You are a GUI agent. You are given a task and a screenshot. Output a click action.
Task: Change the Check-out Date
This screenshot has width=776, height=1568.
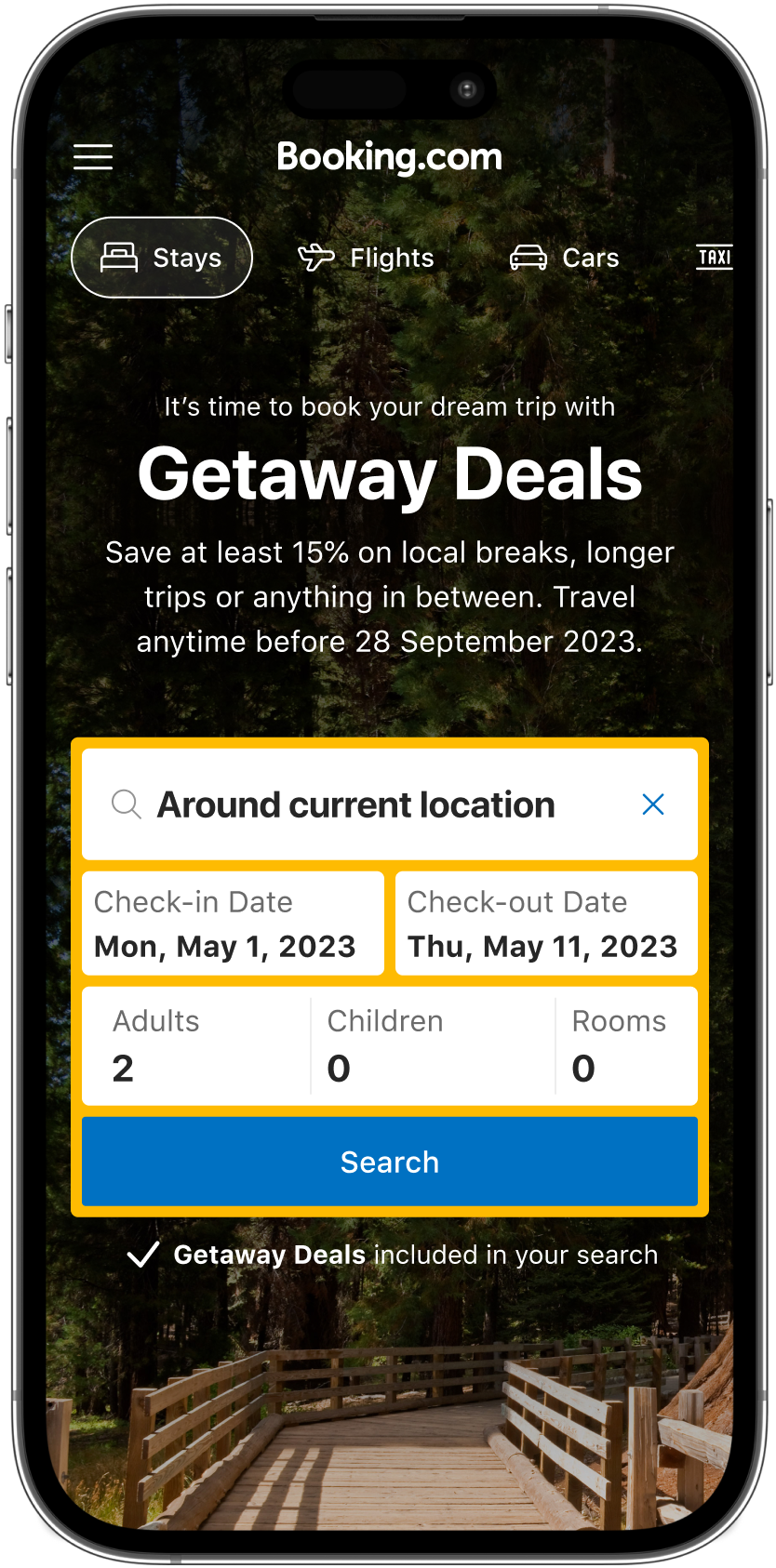[546, 924]
